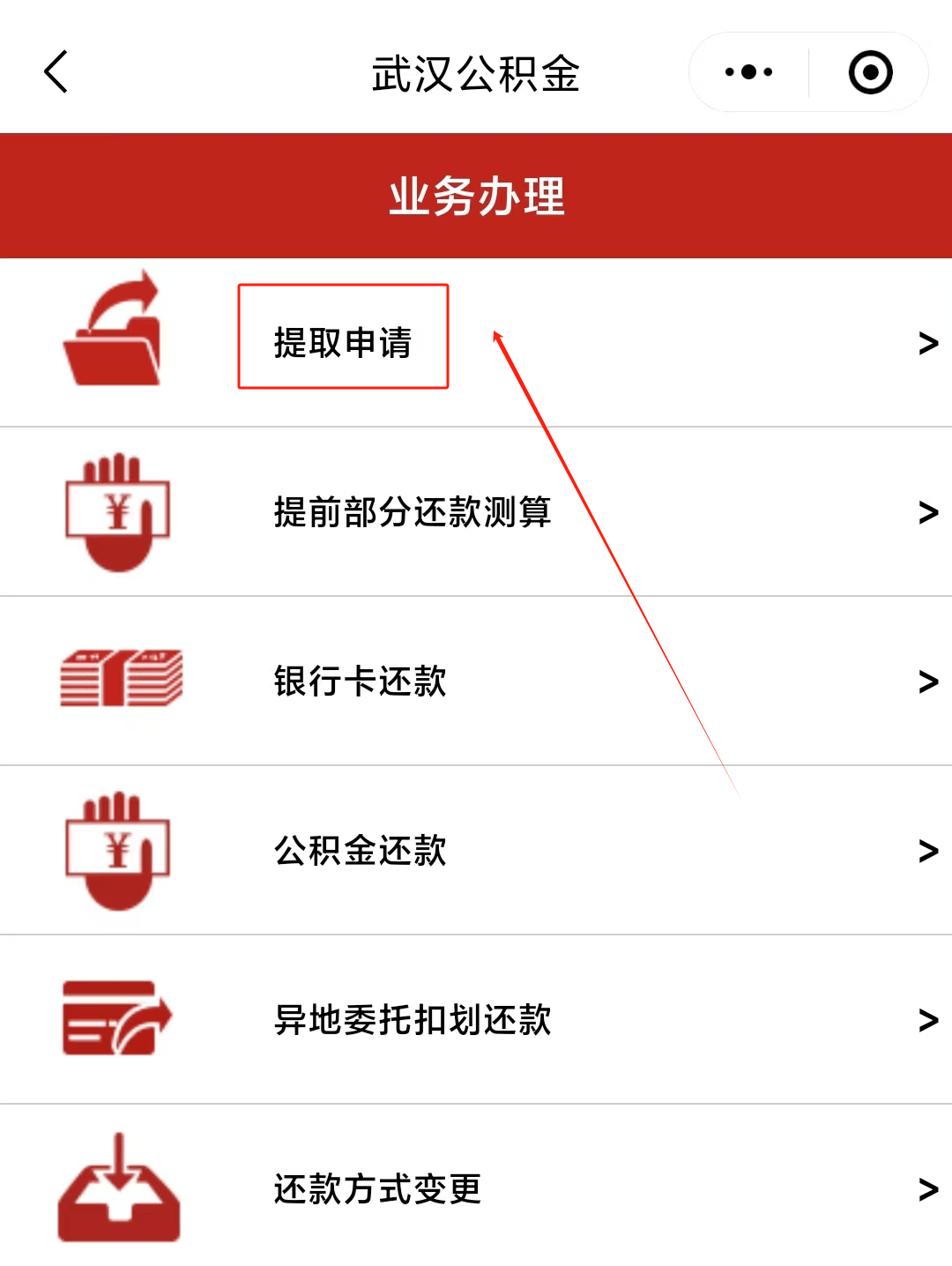Go back from 武汉公积金 page

[56, 72]
